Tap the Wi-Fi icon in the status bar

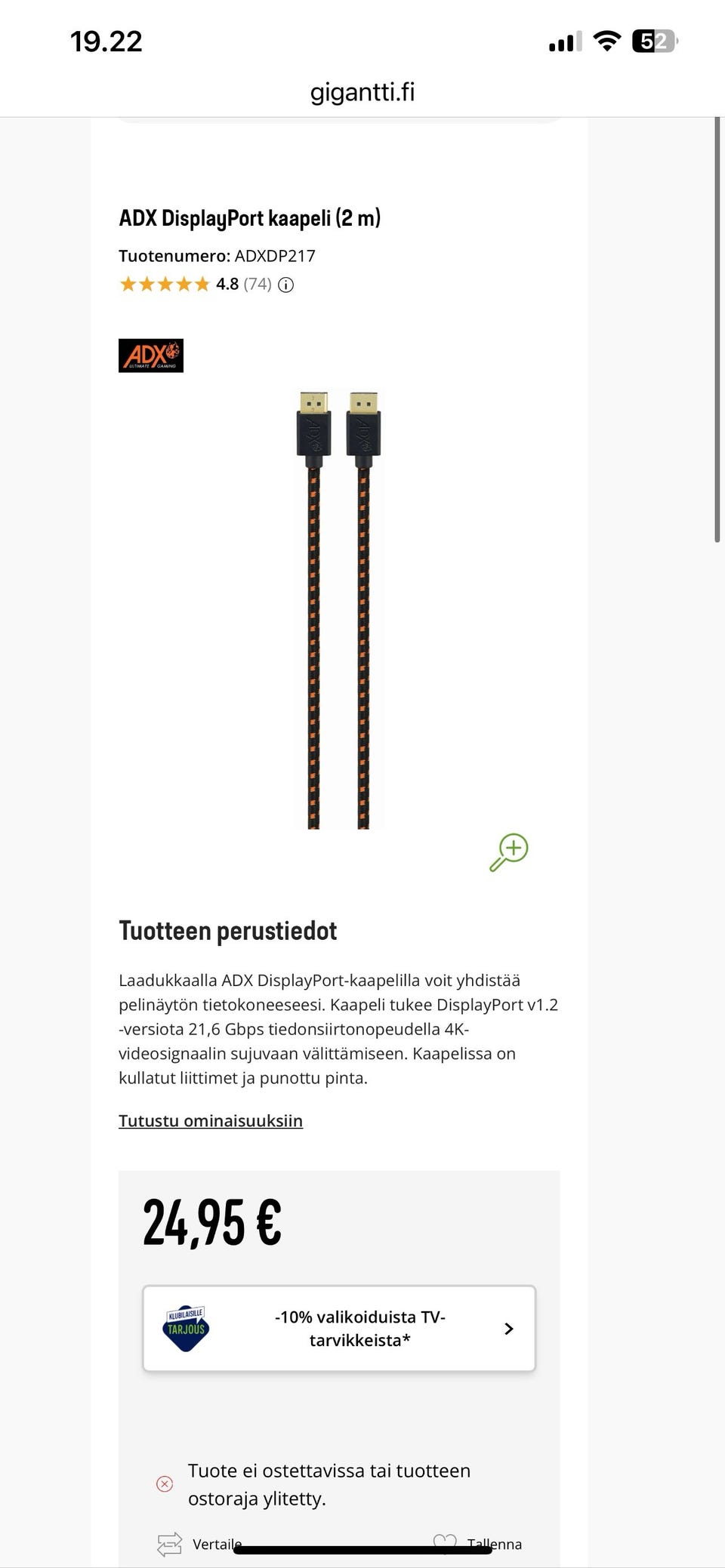(609, 41)
